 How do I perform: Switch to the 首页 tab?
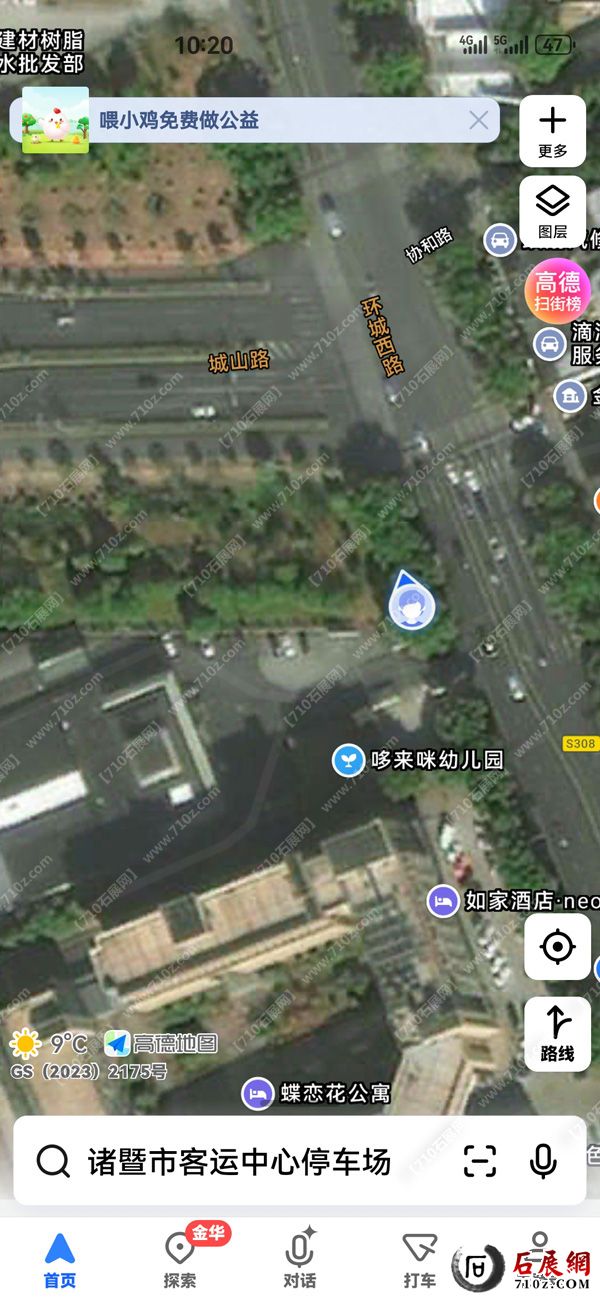pos(60,1259)
